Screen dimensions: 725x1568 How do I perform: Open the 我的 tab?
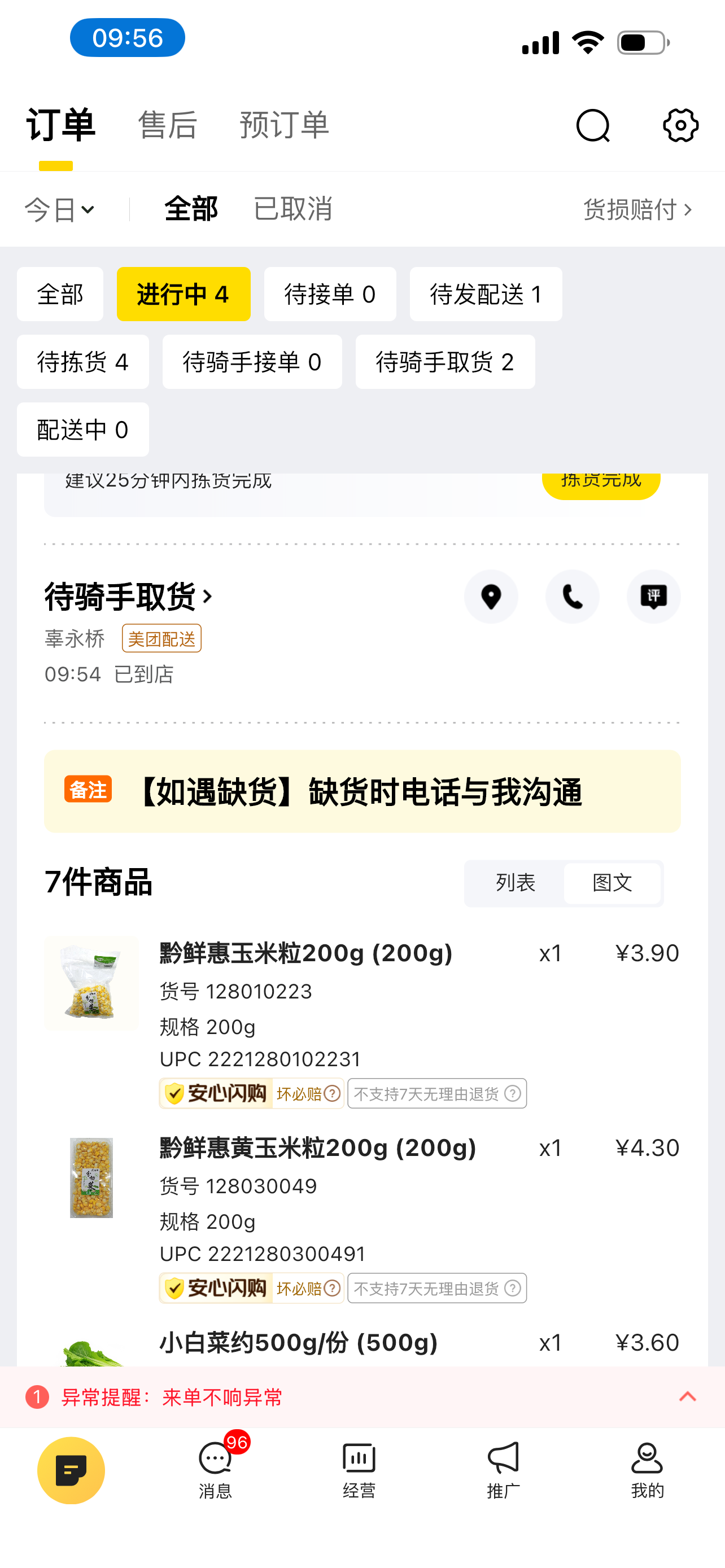pyautogui.click(x=647, y=1470)
